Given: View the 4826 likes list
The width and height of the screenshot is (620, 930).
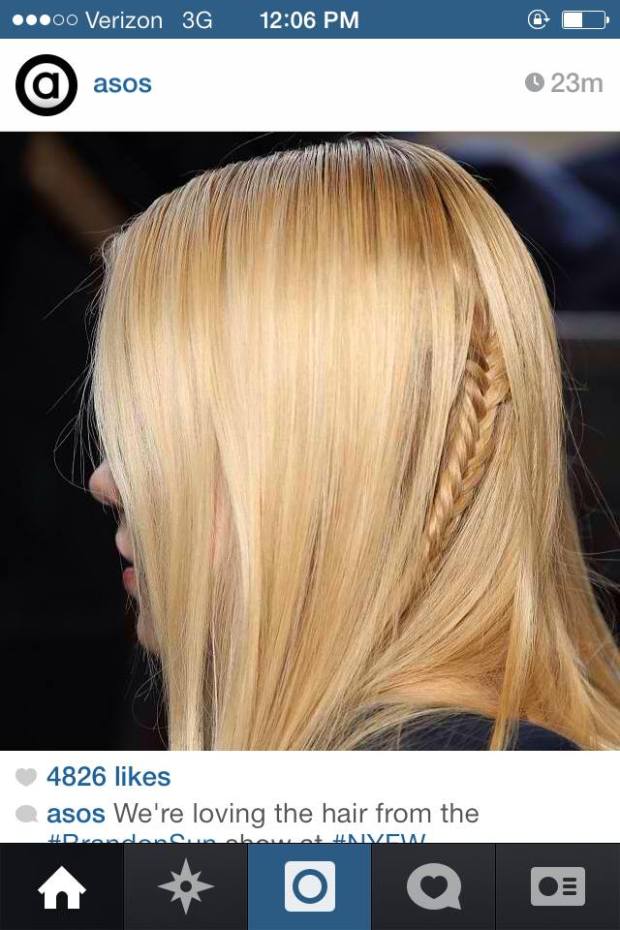Looking at the screenshot, I should click(108, 776).
